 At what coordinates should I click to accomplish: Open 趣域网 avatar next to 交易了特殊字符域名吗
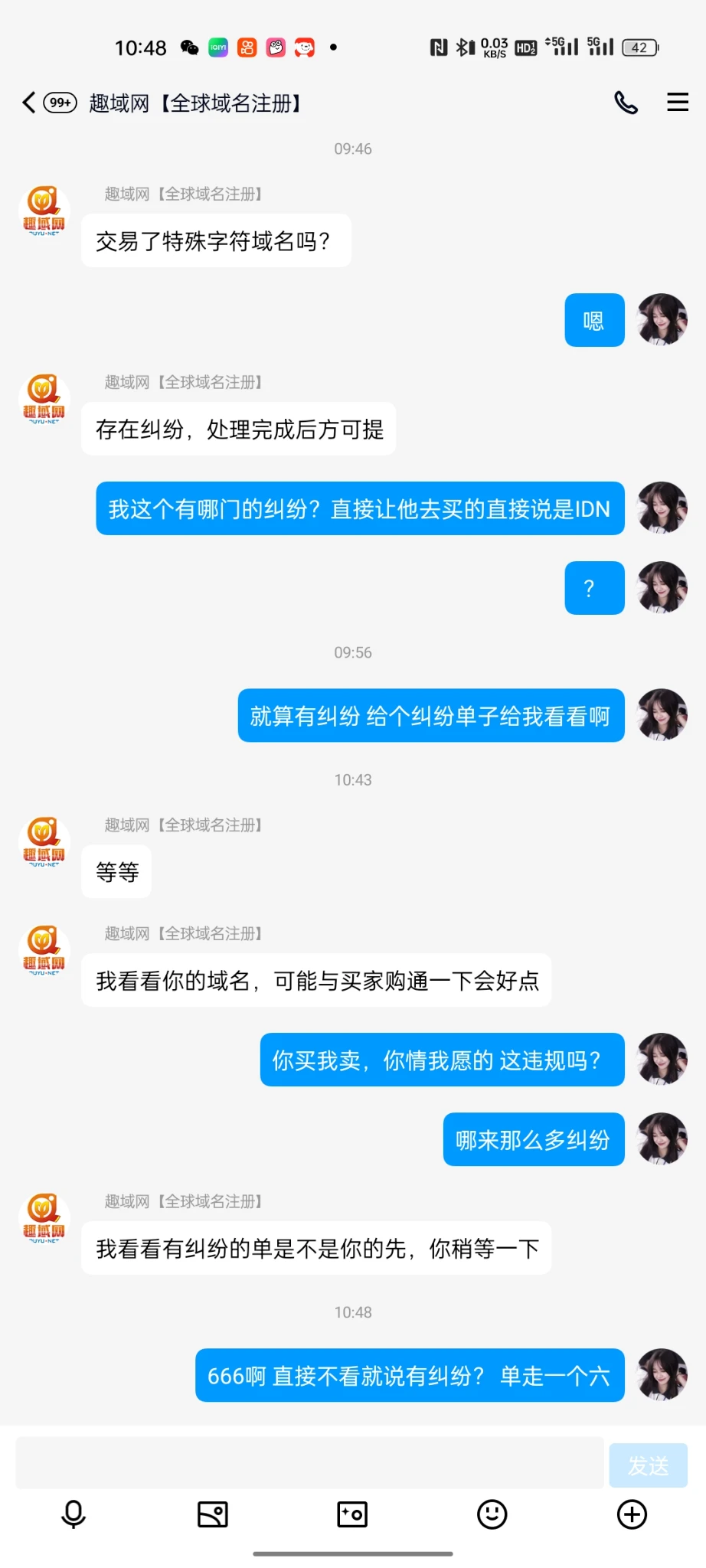[44, 211]
